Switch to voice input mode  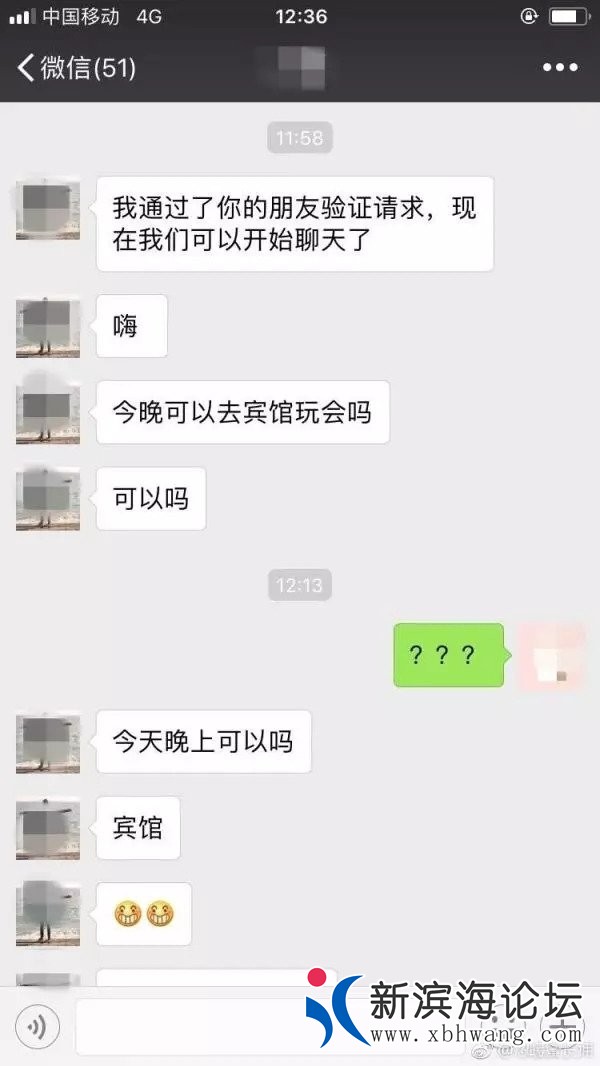pos(38,1026)
